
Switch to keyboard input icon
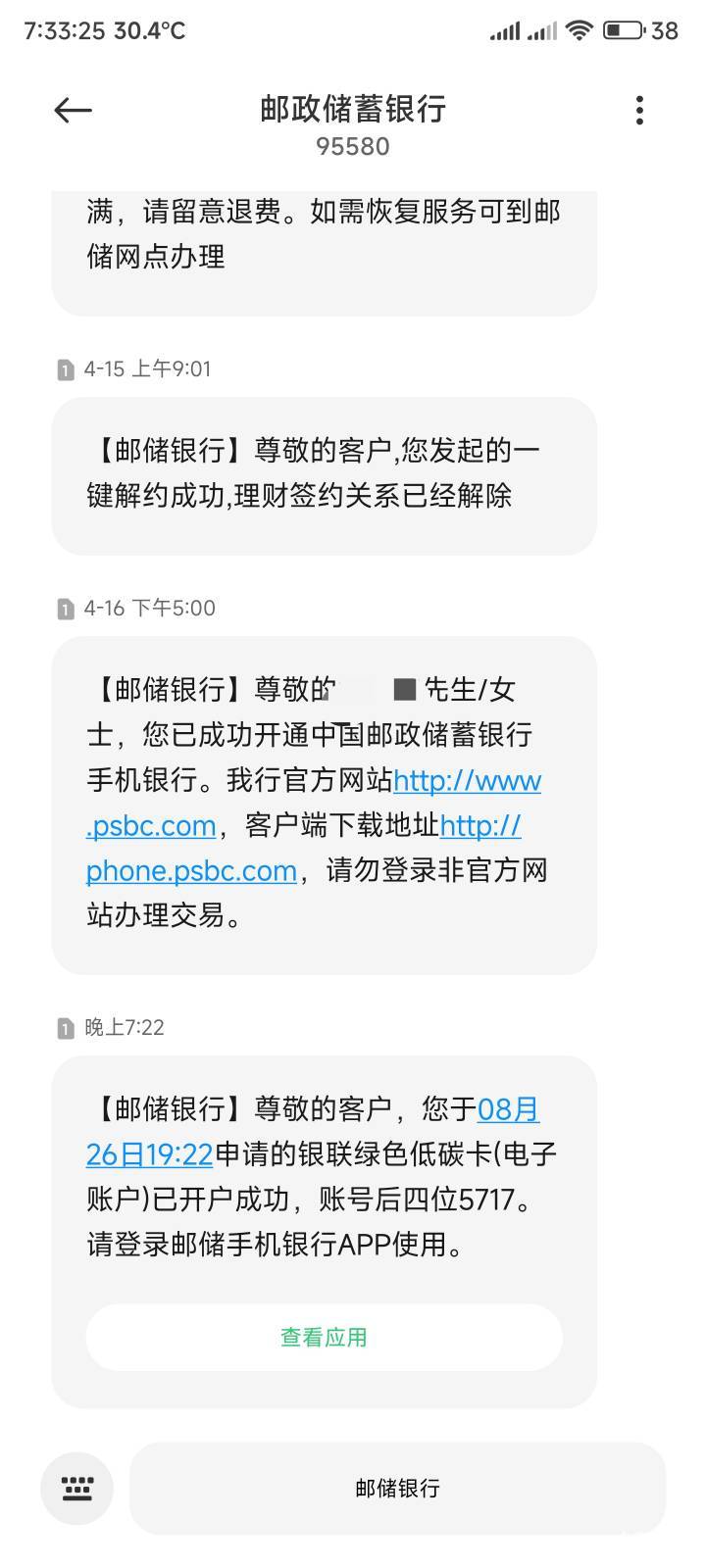coord(77,1489)
